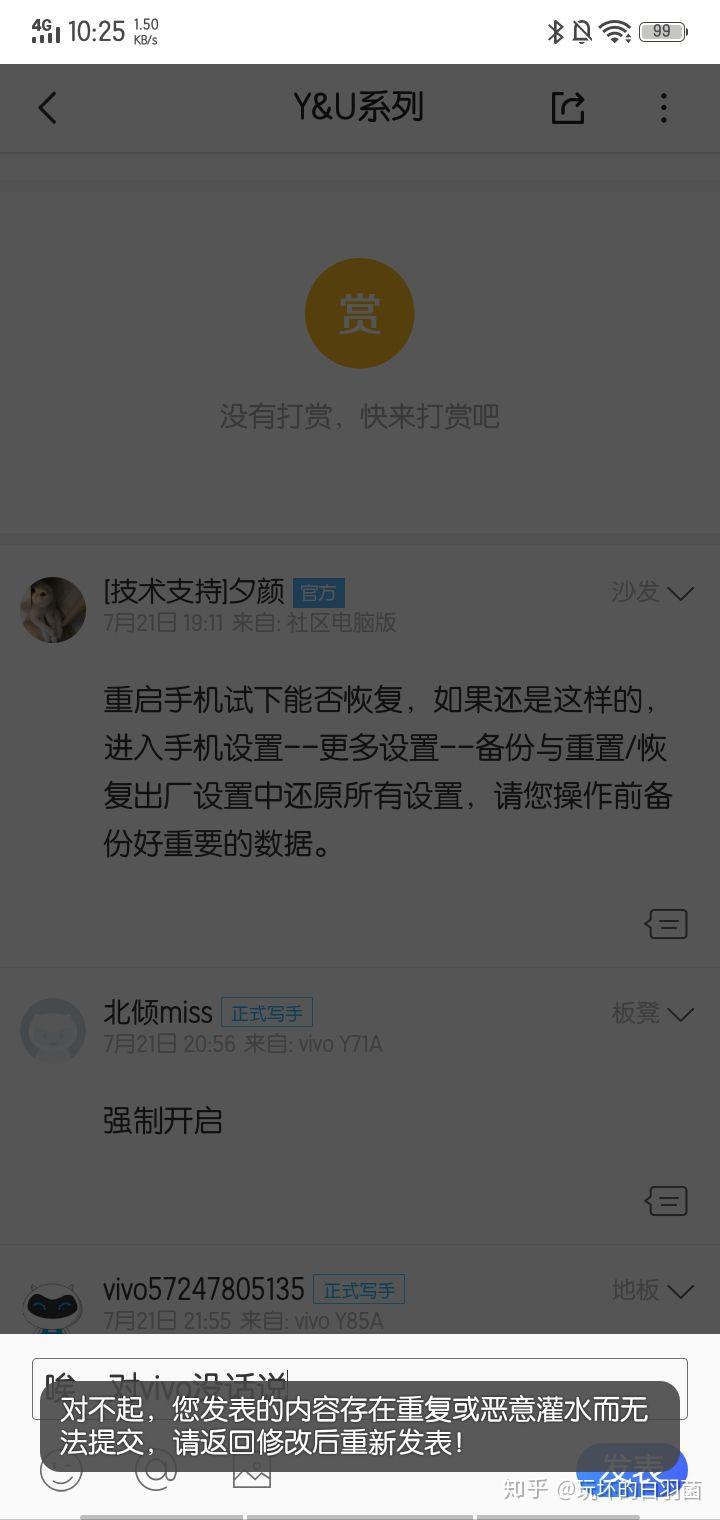The image size is (720, 1520).
Task: Tap the yellow 赏 reward button
Action: [x=359, y=314]
